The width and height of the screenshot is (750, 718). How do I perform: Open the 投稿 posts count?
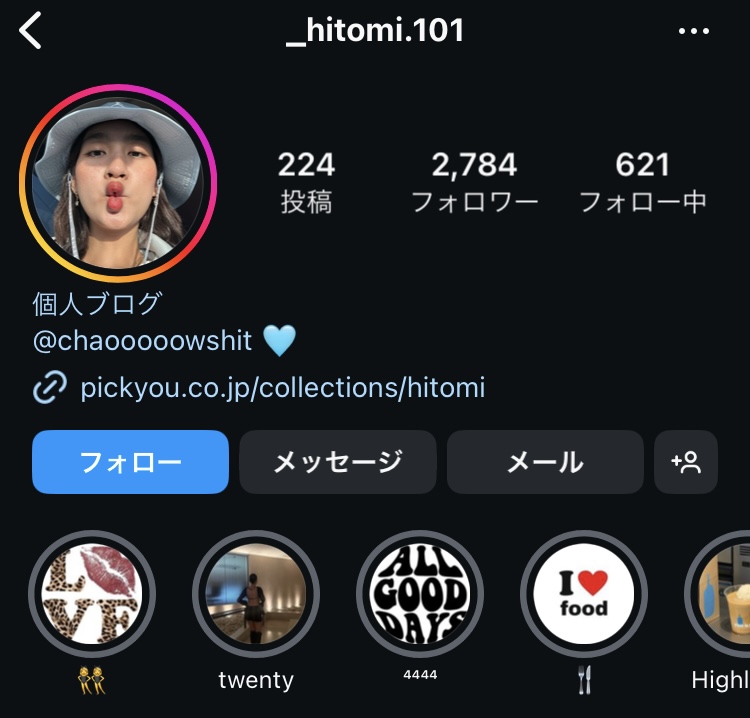[x=306, y=181]
